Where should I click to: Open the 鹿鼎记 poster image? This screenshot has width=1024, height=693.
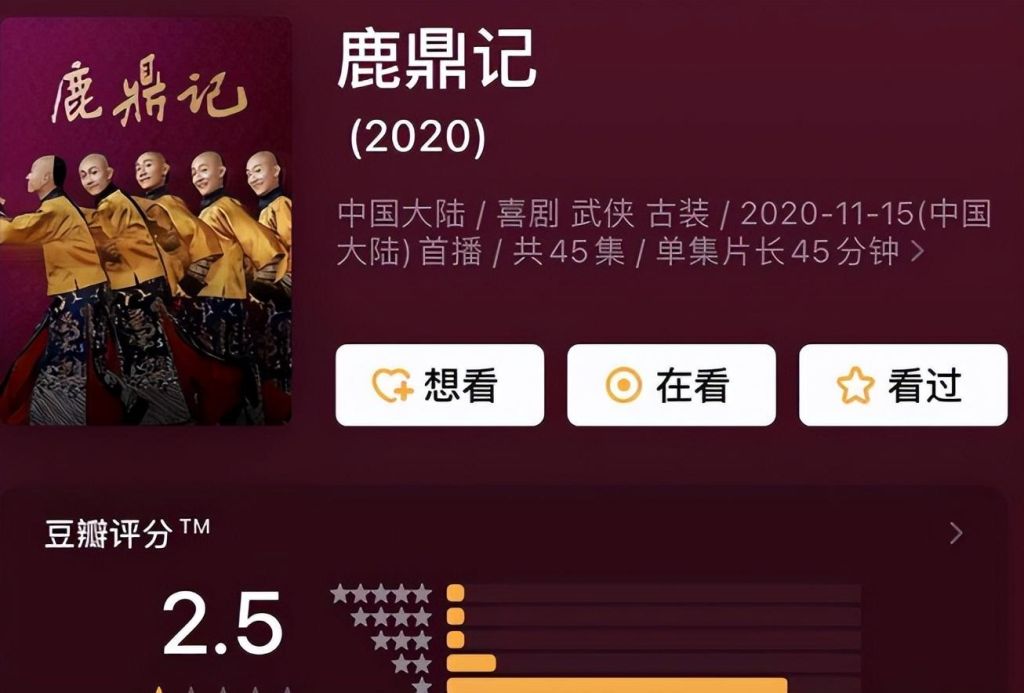tap(146, 220)
